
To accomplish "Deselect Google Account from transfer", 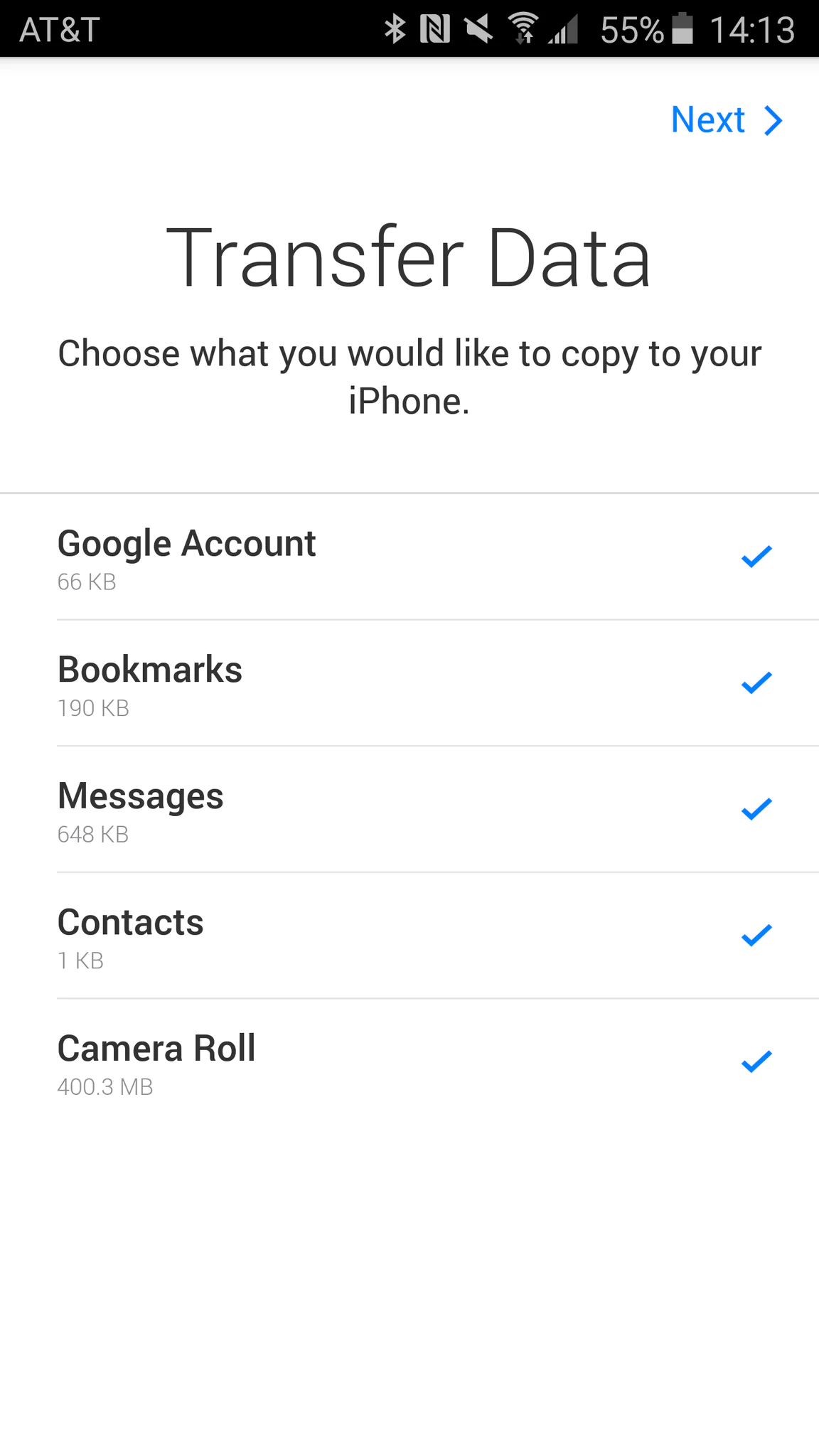I will click(x=756, y=557).
